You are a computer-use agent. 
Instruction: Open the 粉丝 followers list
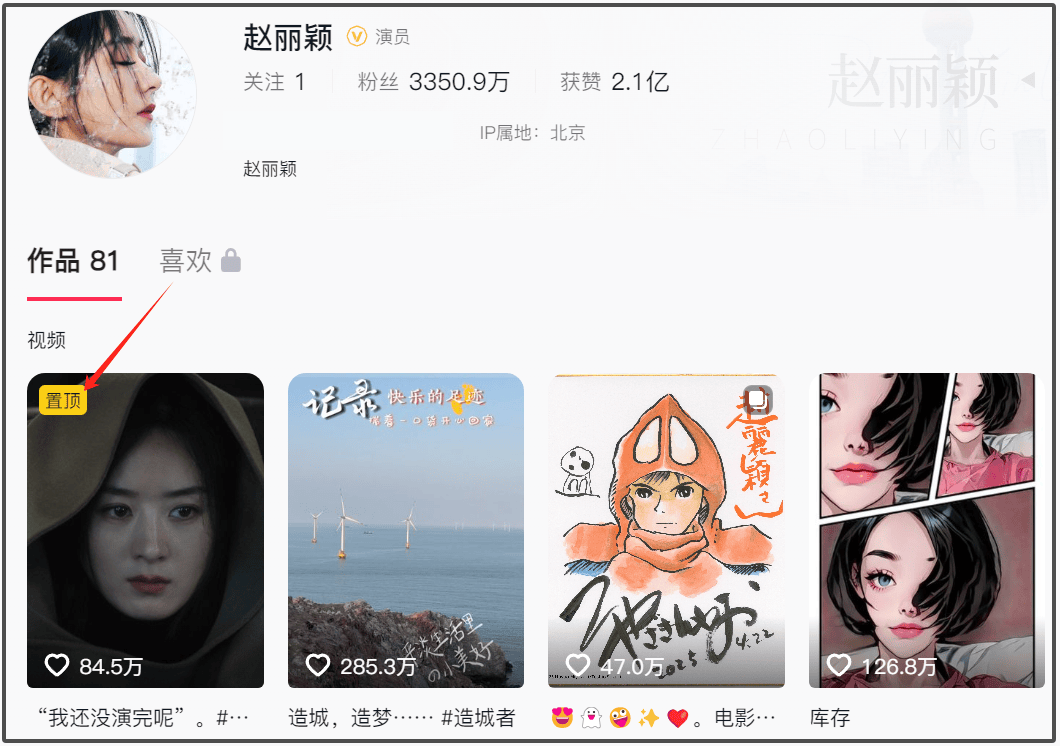433,82
